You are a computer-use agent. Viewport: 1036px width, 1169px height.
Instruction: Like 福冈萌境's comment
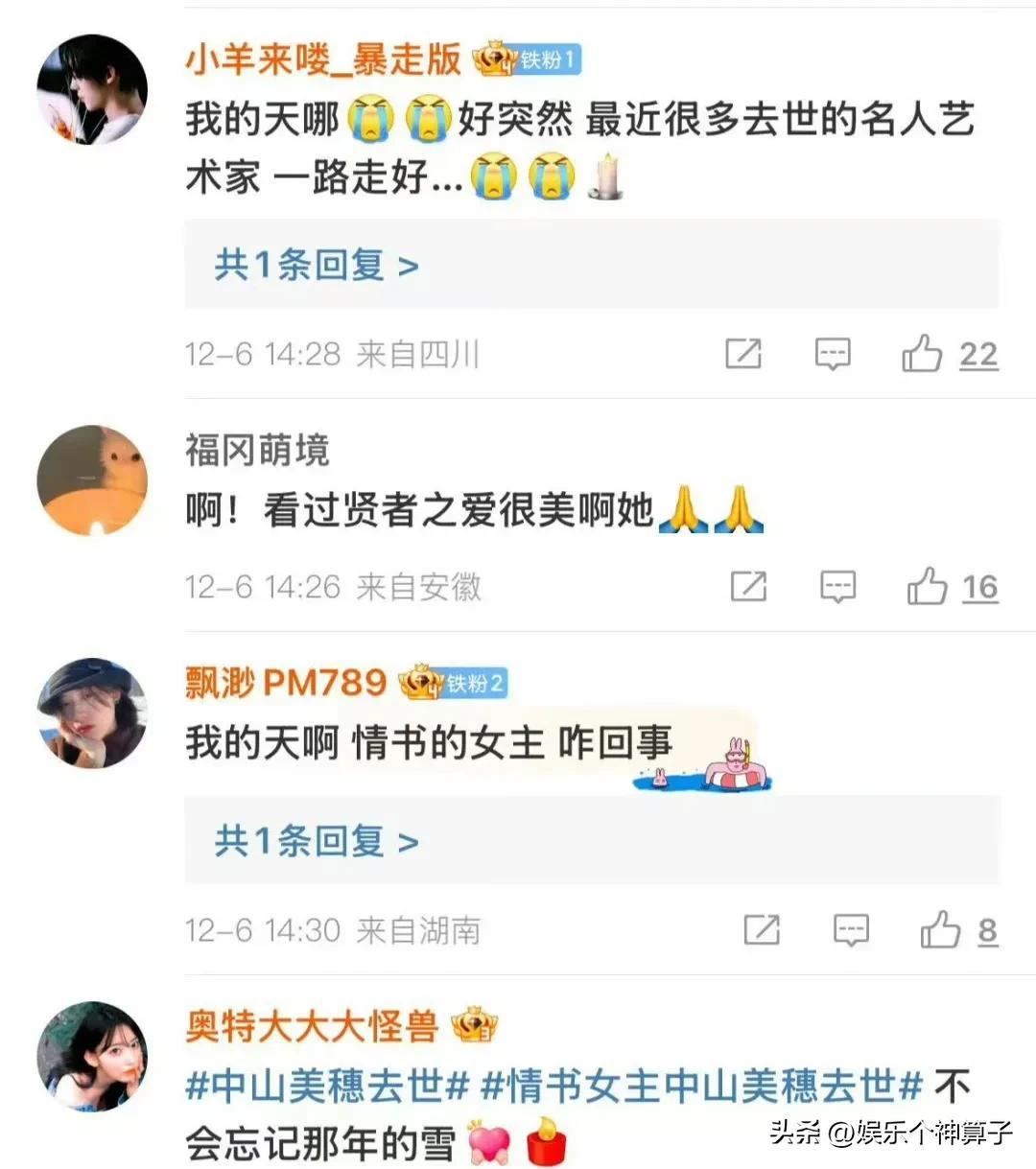pyautogui.click(x=928, y=587)
